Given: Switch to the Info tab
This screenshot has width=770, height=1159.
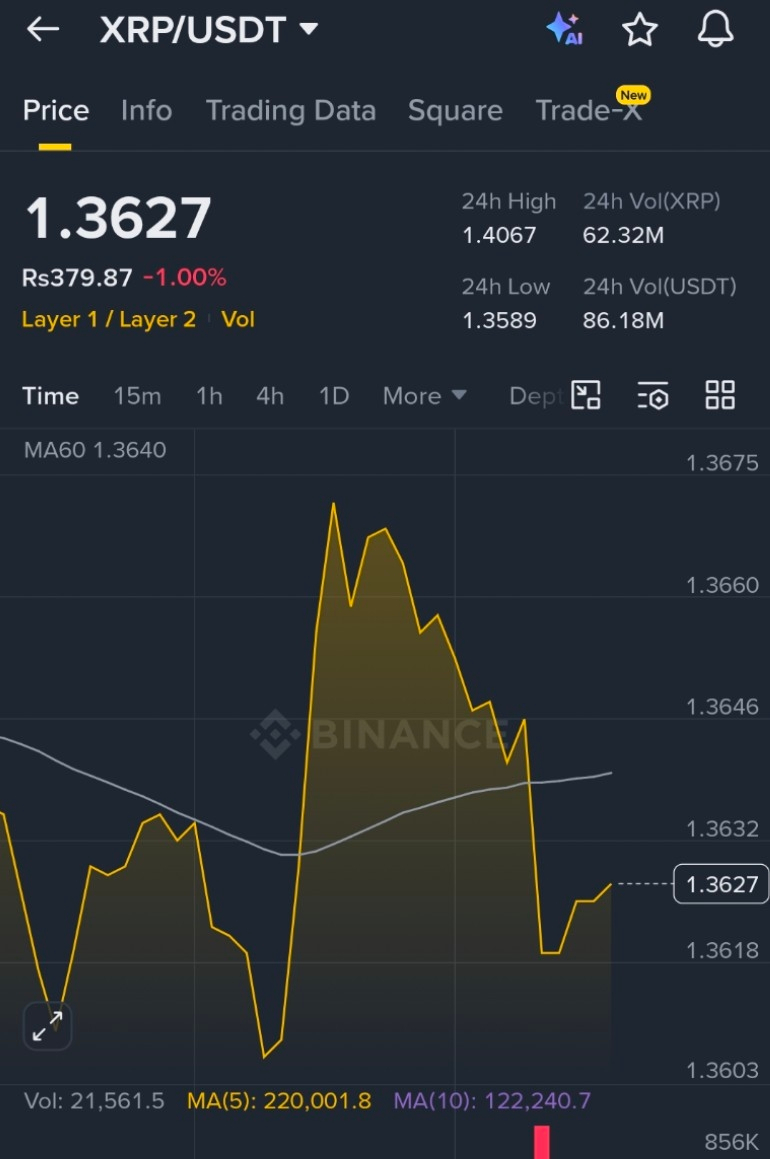Looking at the screenshot, I should click(x=146, y=111).
